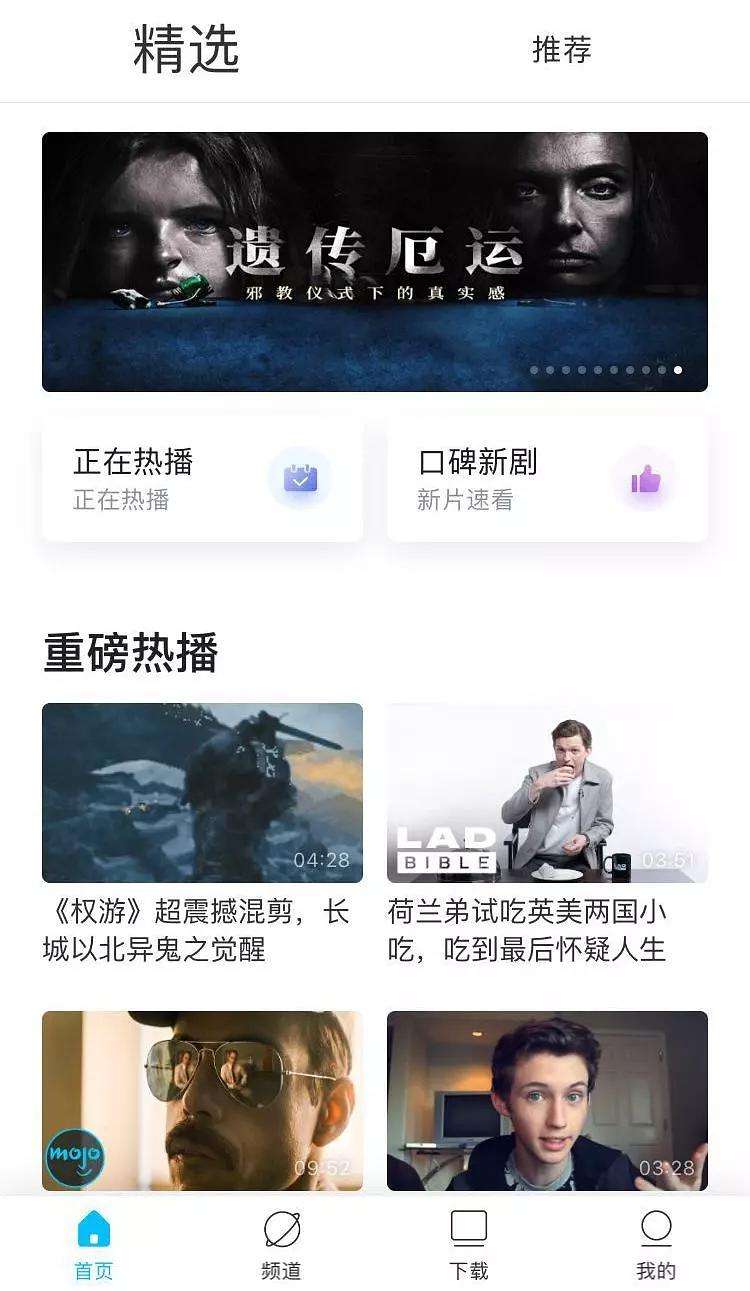Go to the 首页 tab
Viewport: 750px width, 1291px height.
pos(94,1244)
